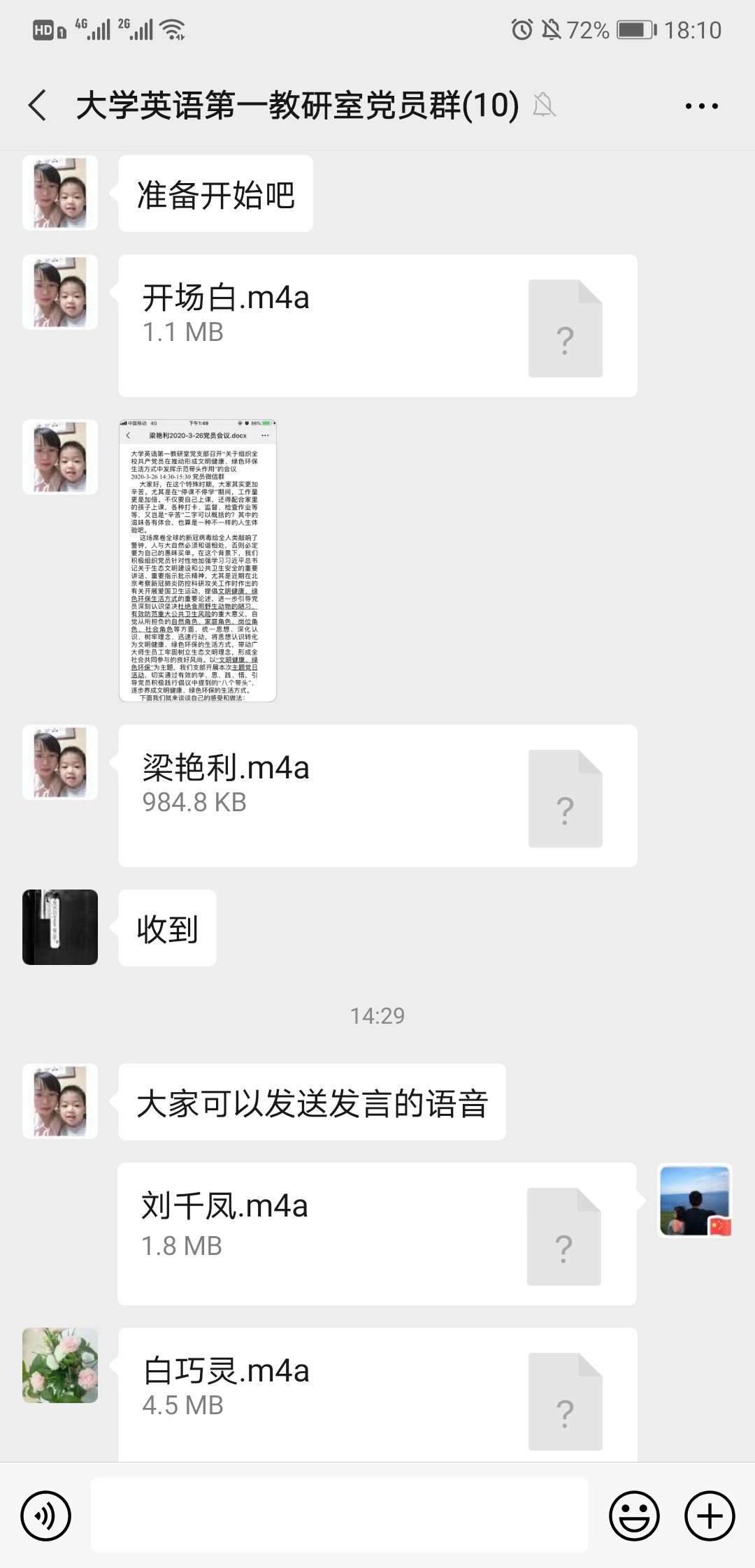View profile of the sender who wrote 收到
755x1568 pixels.
tap(60, 927)
